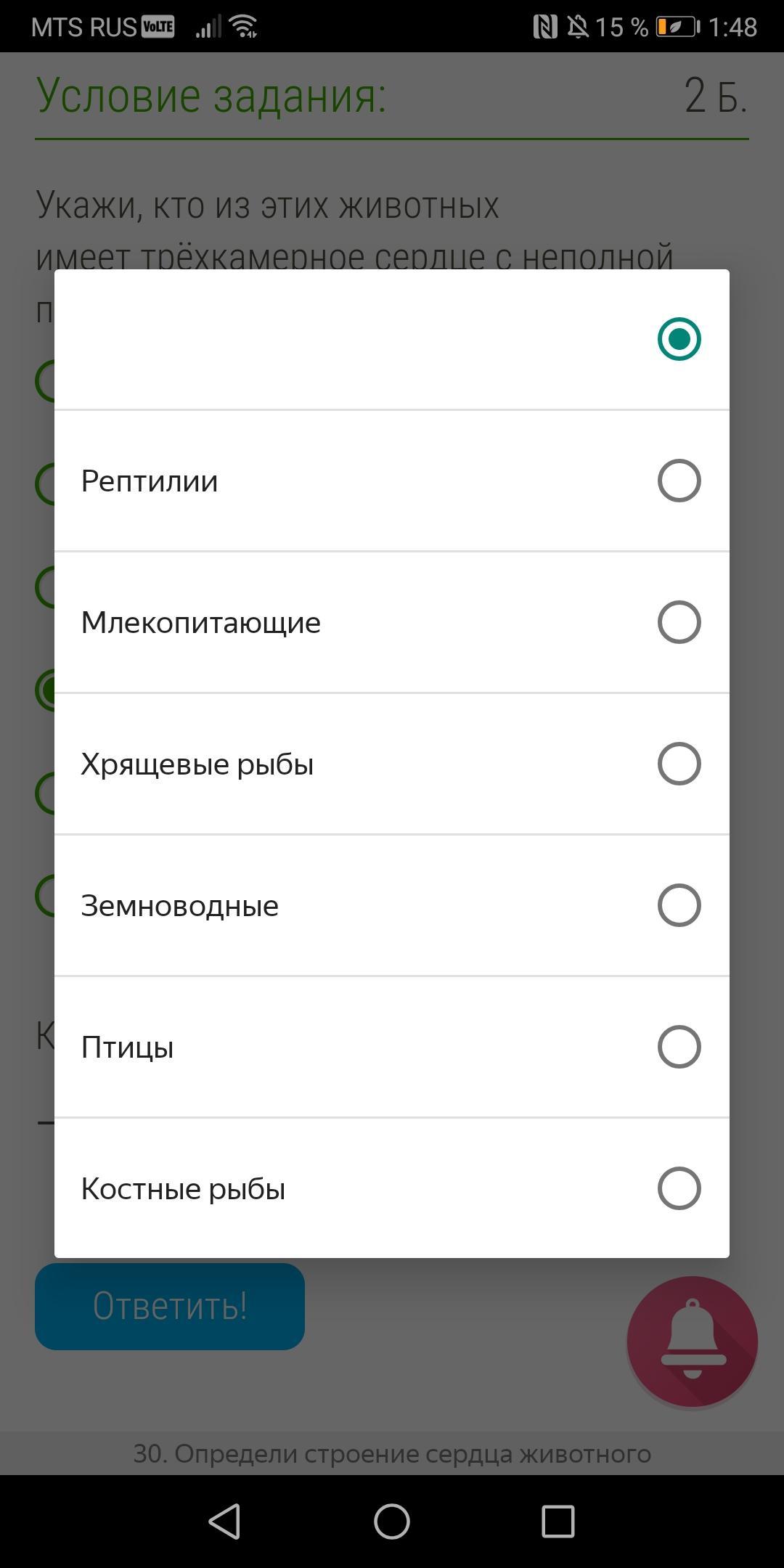The height and width of the screenshot is (1568, 784).
Task: Select the Млекопитающие option
Action: click(392, 622)
